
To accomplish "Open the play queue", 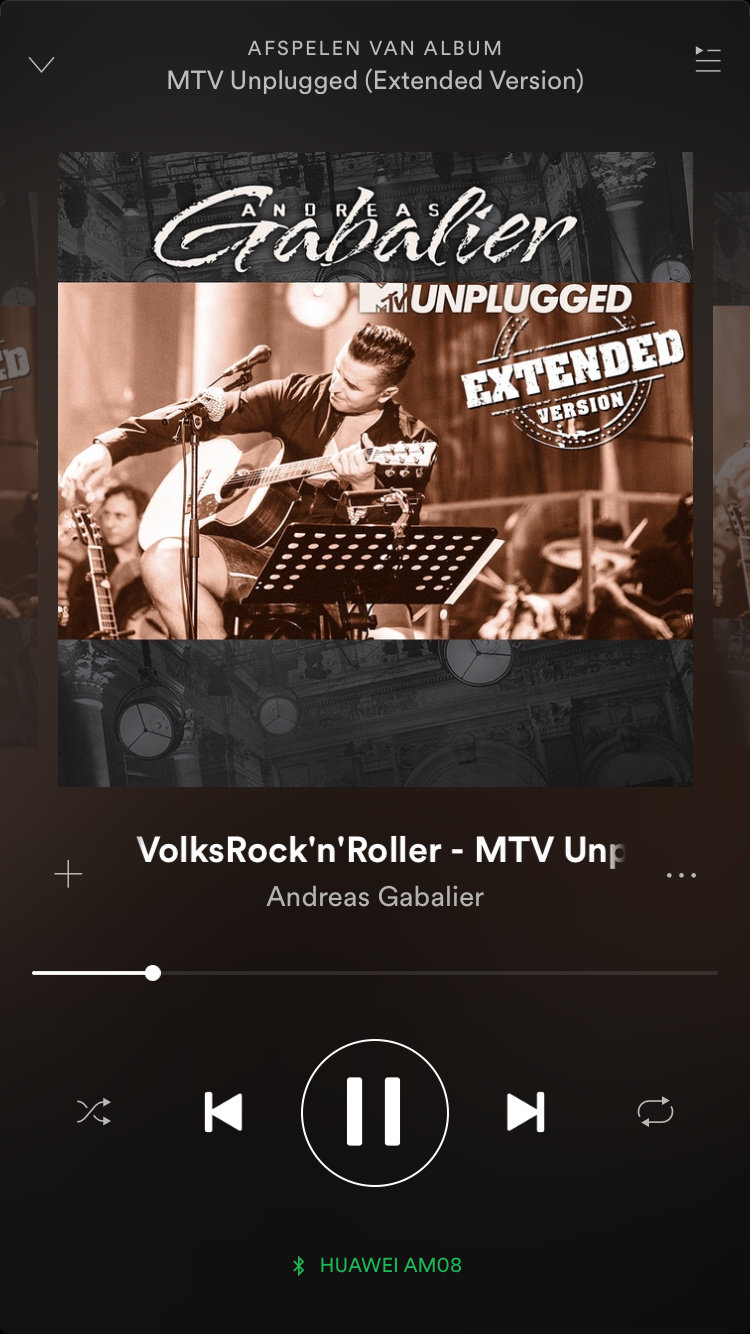I will click(x=708, y=59).
